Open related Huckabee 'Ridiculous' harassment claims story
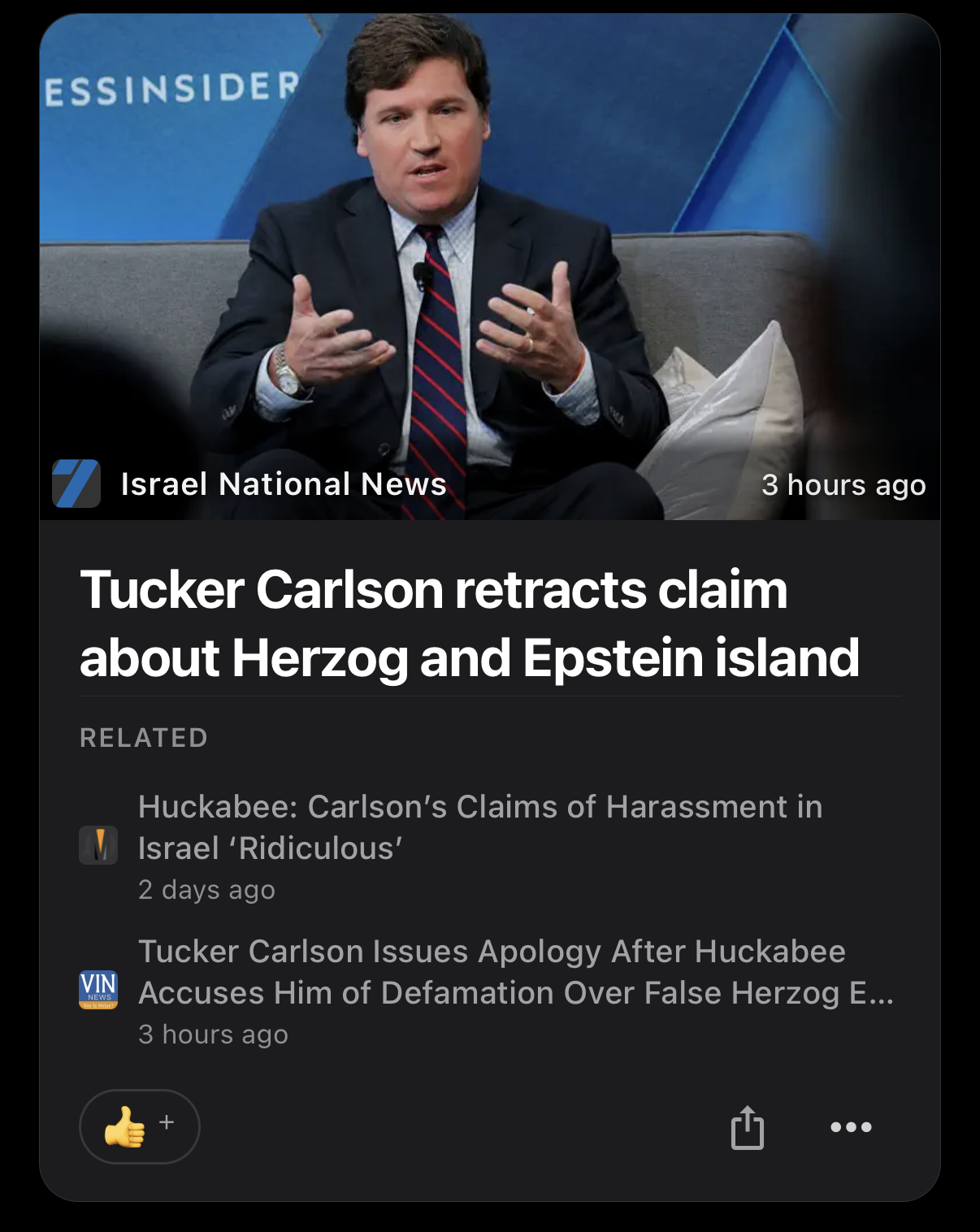This screenshot has width=980, height=1232. coord(479,827)
